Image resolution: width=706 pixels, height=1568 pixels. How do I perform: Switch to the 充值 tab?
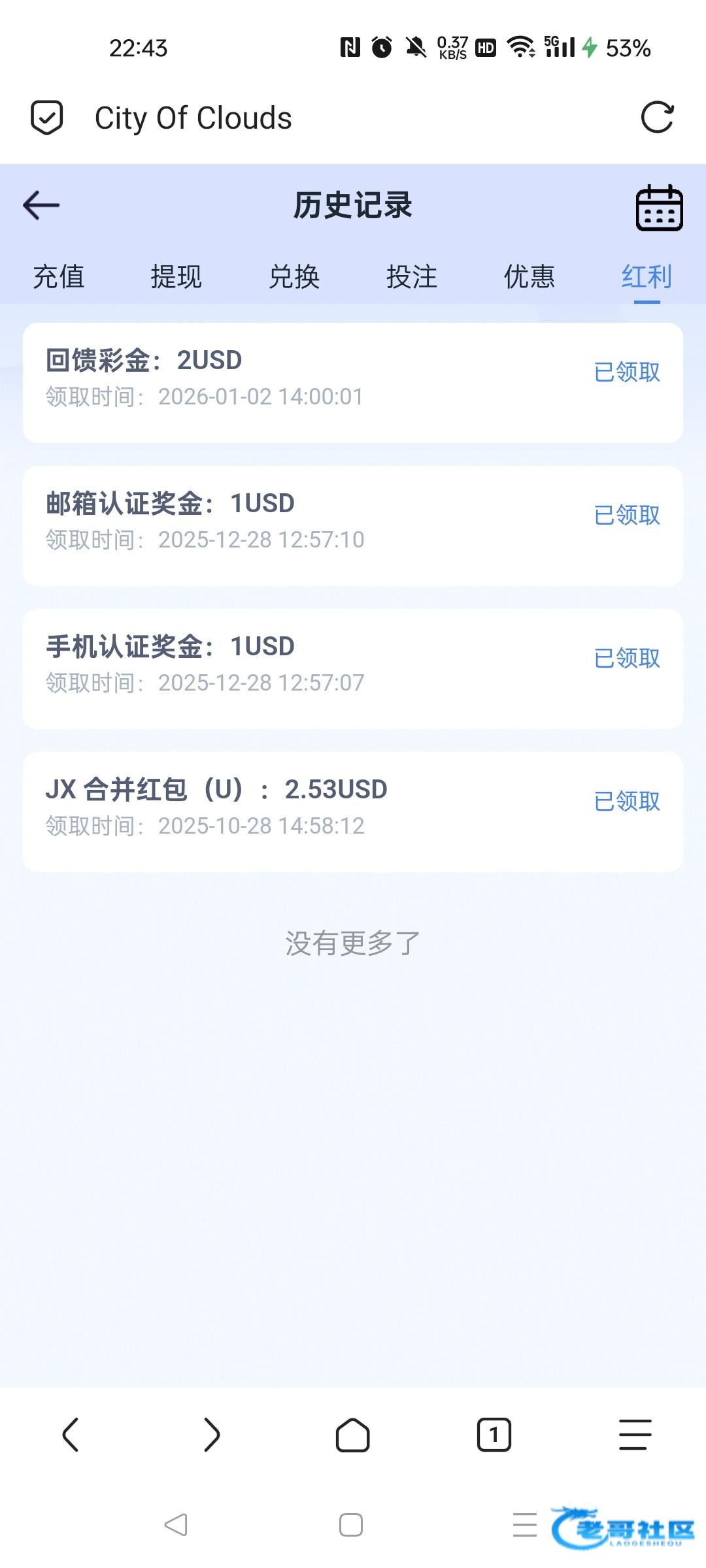click(59, 277)
